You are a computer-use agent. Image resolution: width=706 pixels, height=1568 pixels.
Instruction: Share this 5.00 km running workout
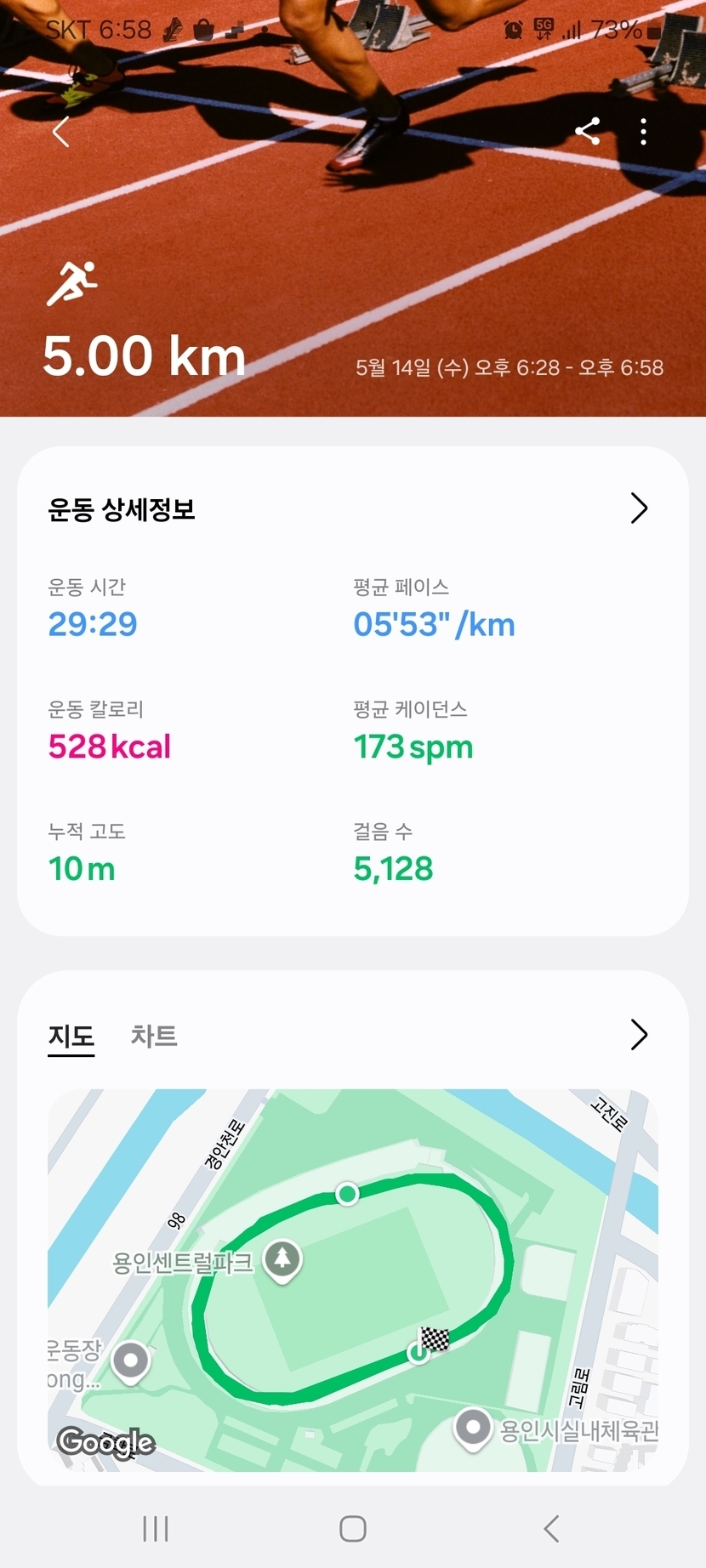pyautogui.click(x=588, y=131)
